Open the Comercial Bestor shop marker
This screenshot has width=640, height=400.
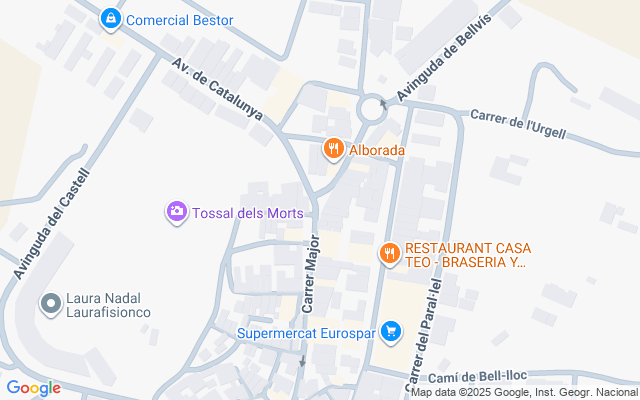[111, 18]
